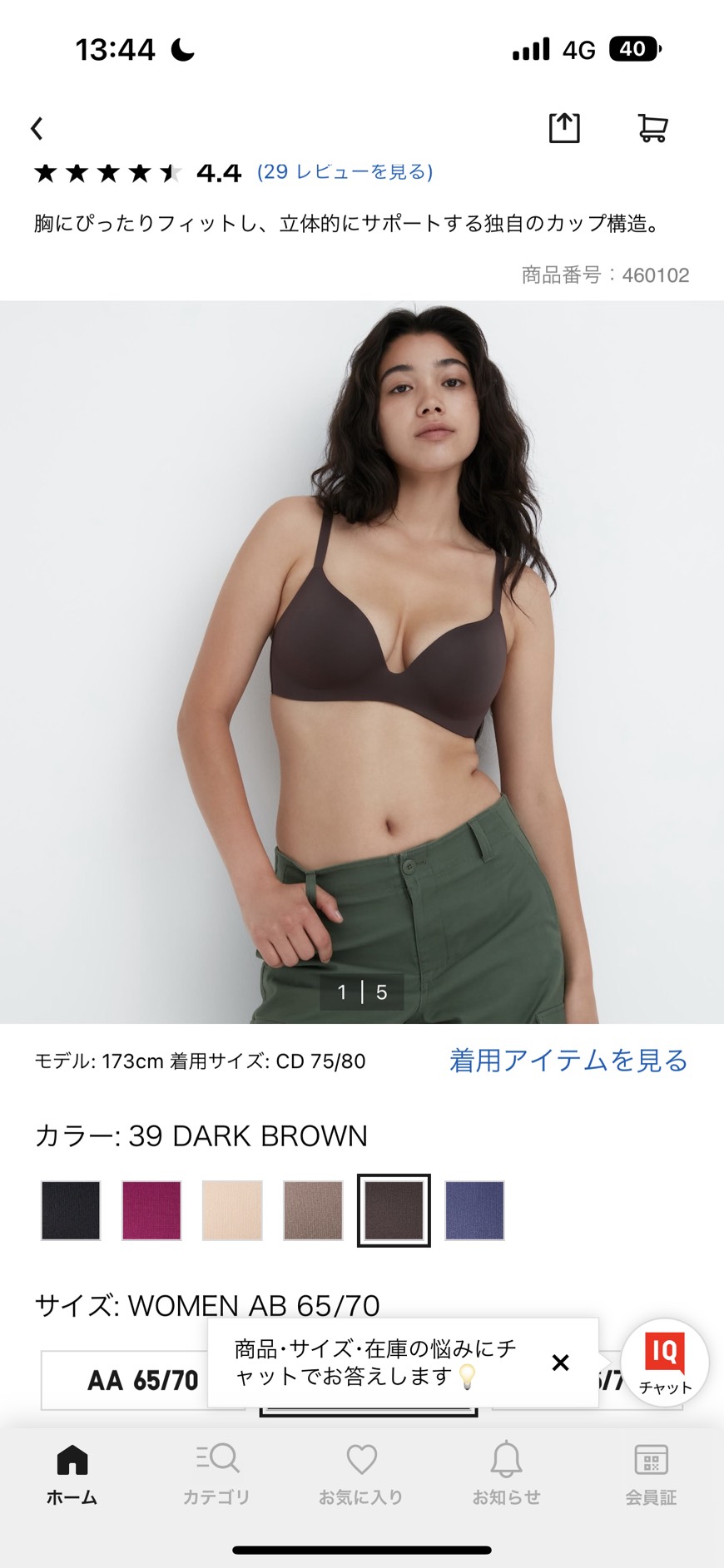Open the お知らせ notifications tab
This screenshot has width=724, height=1568.
[x=506, y=1475]
